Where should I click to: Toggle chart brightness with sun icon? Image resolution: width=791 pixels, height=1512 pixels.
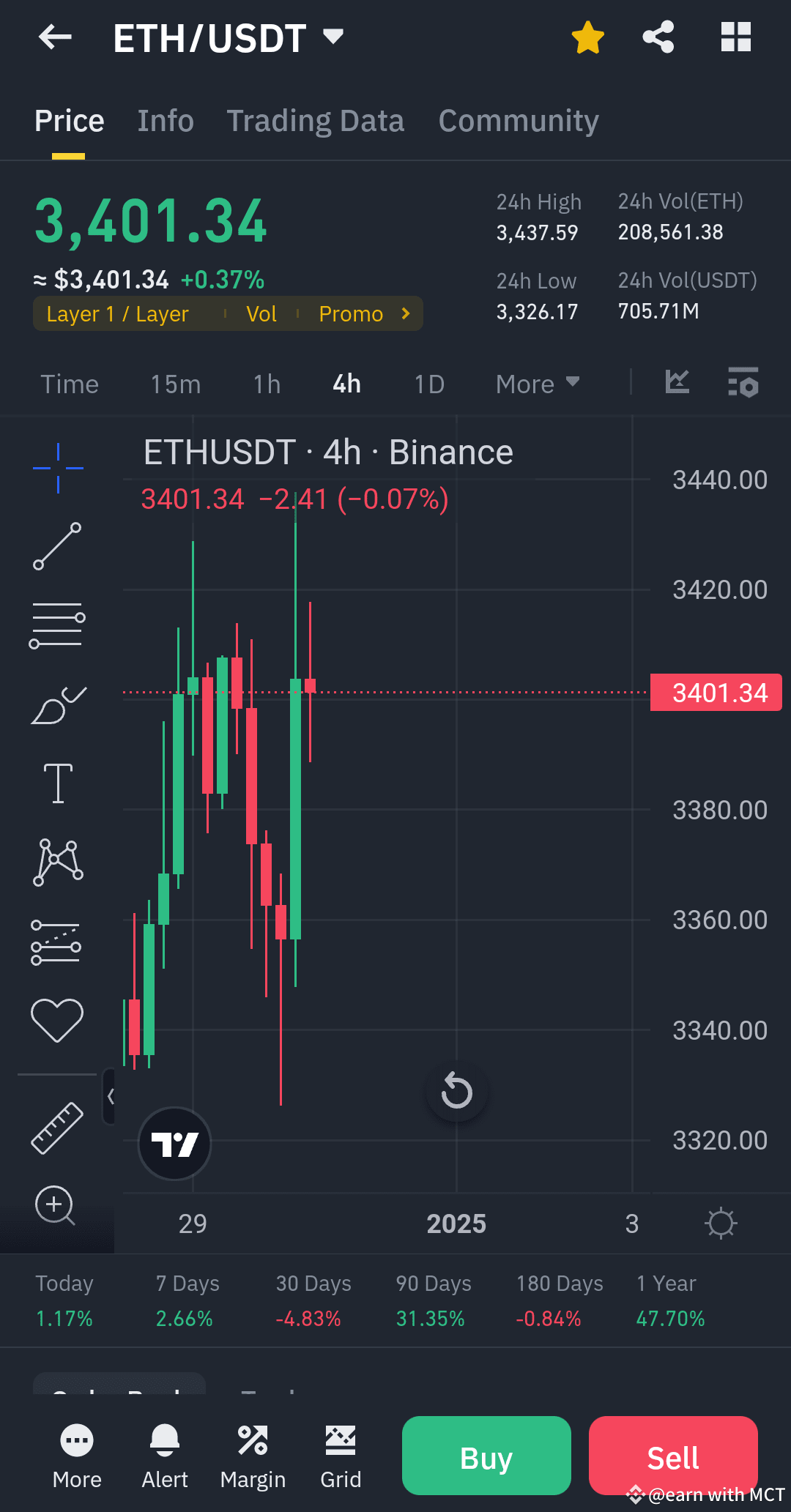pyautogui.click(x=721, y=1222)
